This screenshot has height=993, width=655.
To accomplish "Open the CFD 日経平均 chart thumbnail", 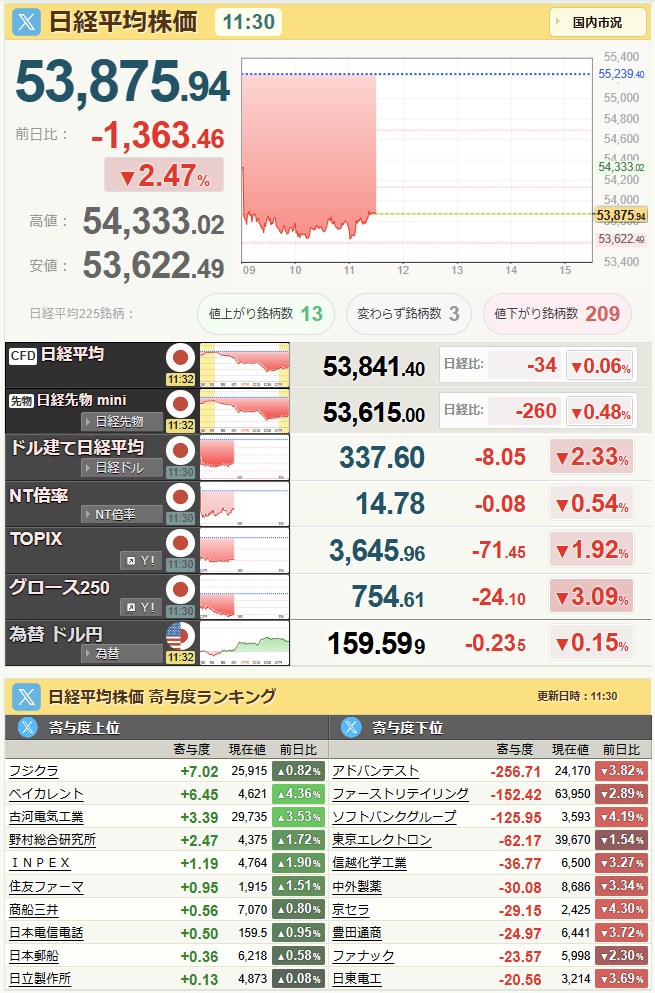I will click(244, 365).
